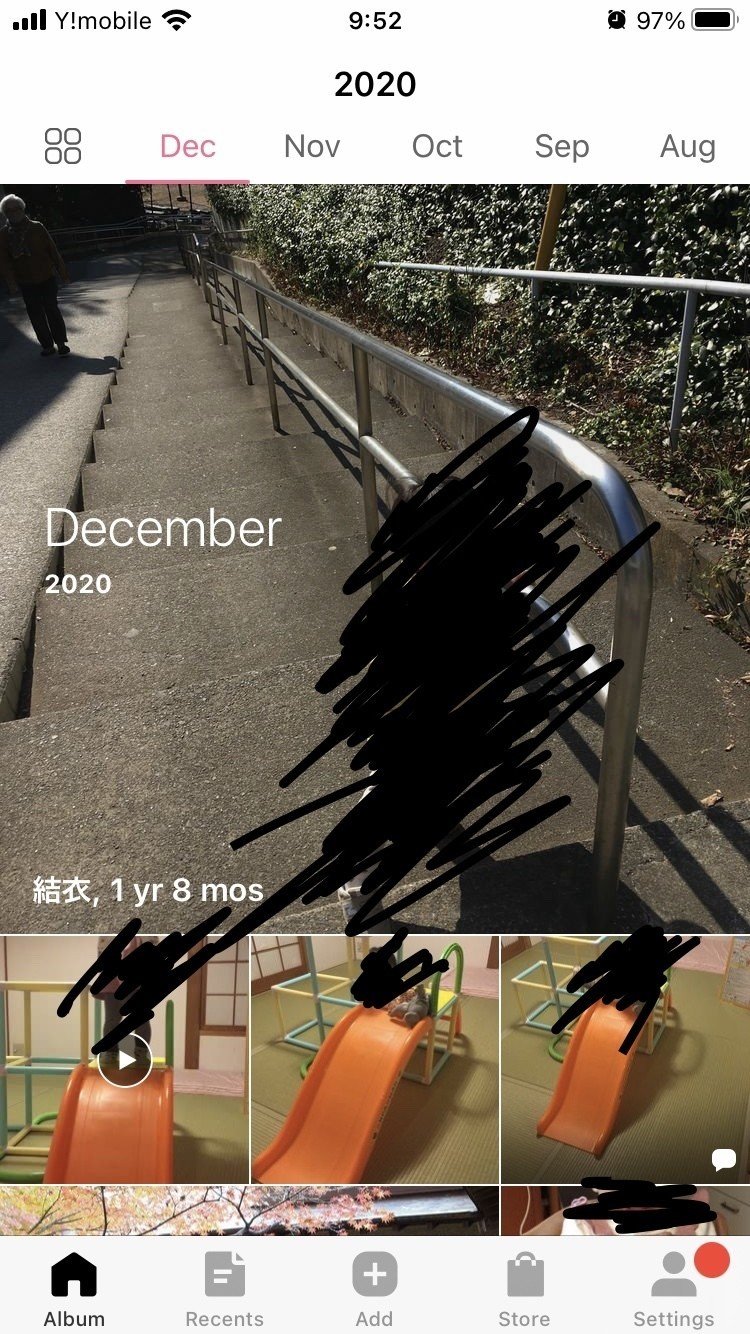Select the Dec month tab
Screen dimensions: 750x1334
[x=188, y=146]
